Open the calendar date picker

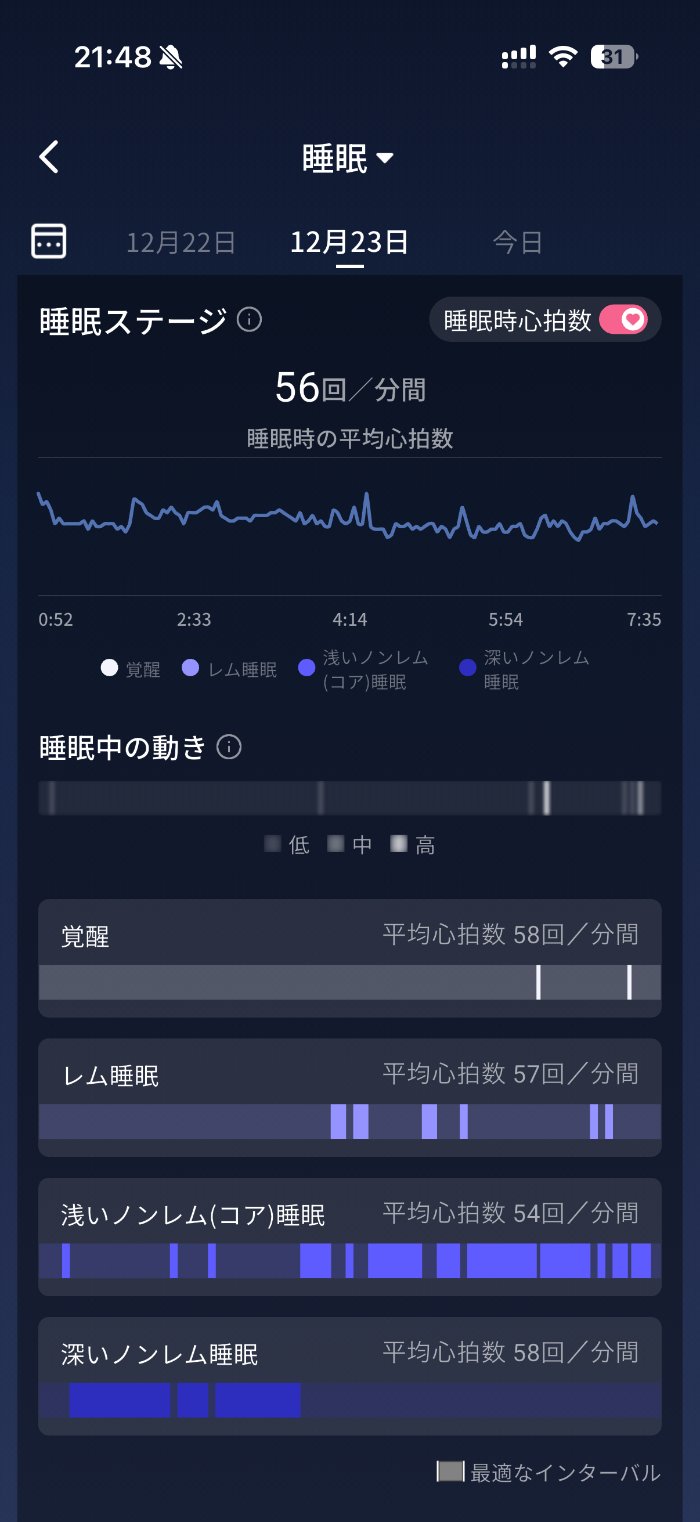point(49,241)
